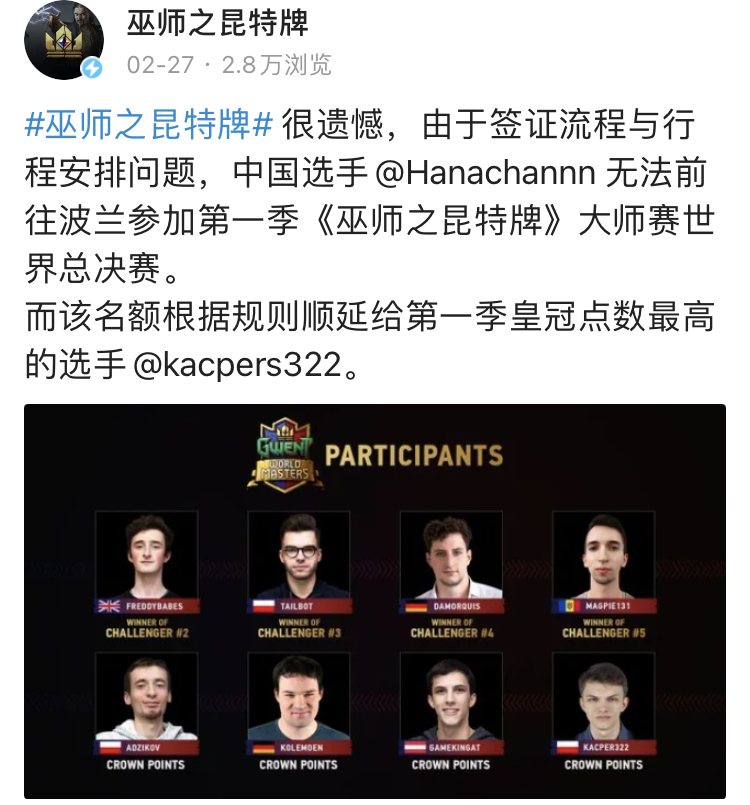Open the 巫师之昆特牌 profile avatar
This screenshot has width=750, height=805.
[x=63, y=41]
